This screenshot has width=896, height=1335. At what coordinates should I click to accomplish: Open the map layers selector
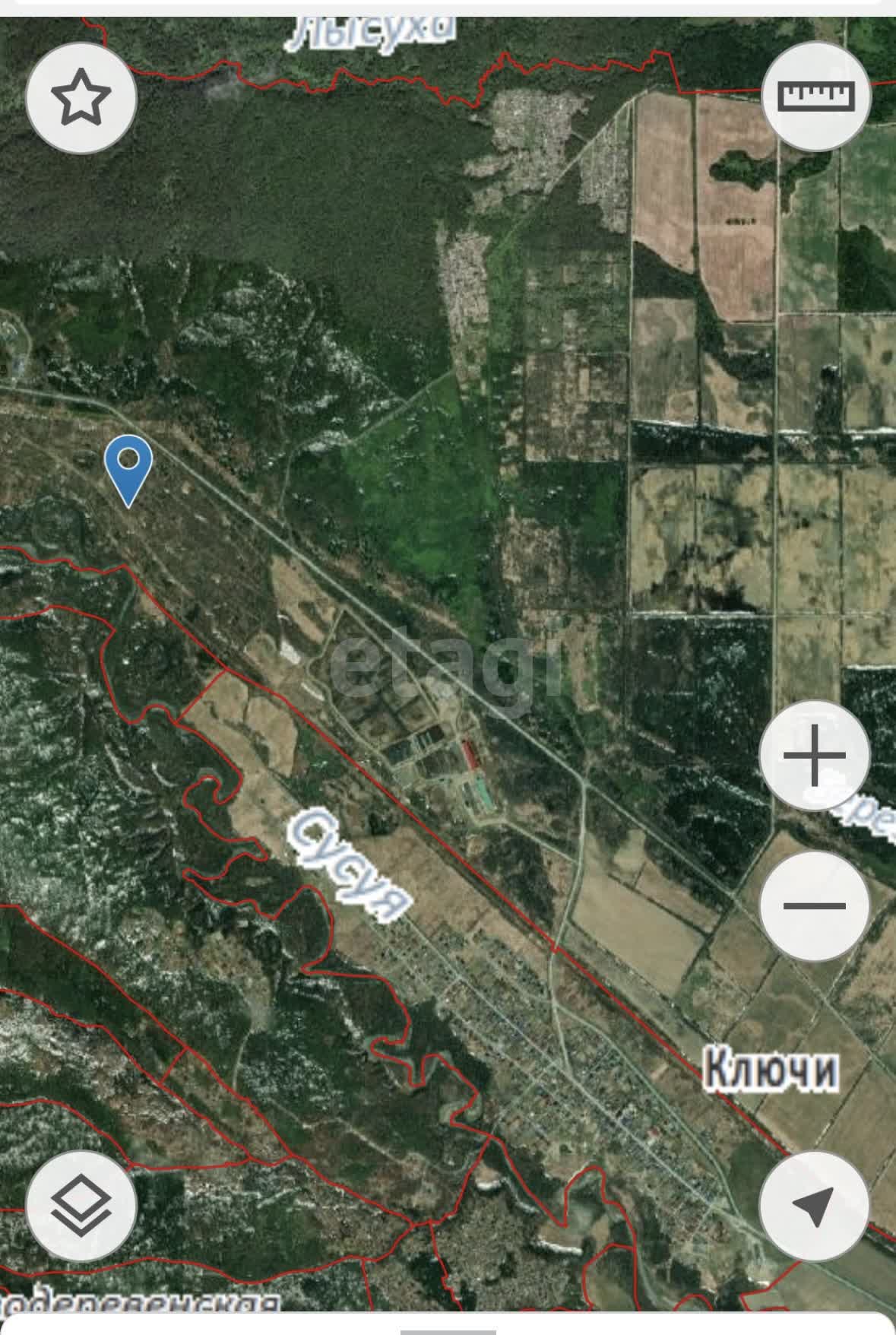[x=81, y=1203]
